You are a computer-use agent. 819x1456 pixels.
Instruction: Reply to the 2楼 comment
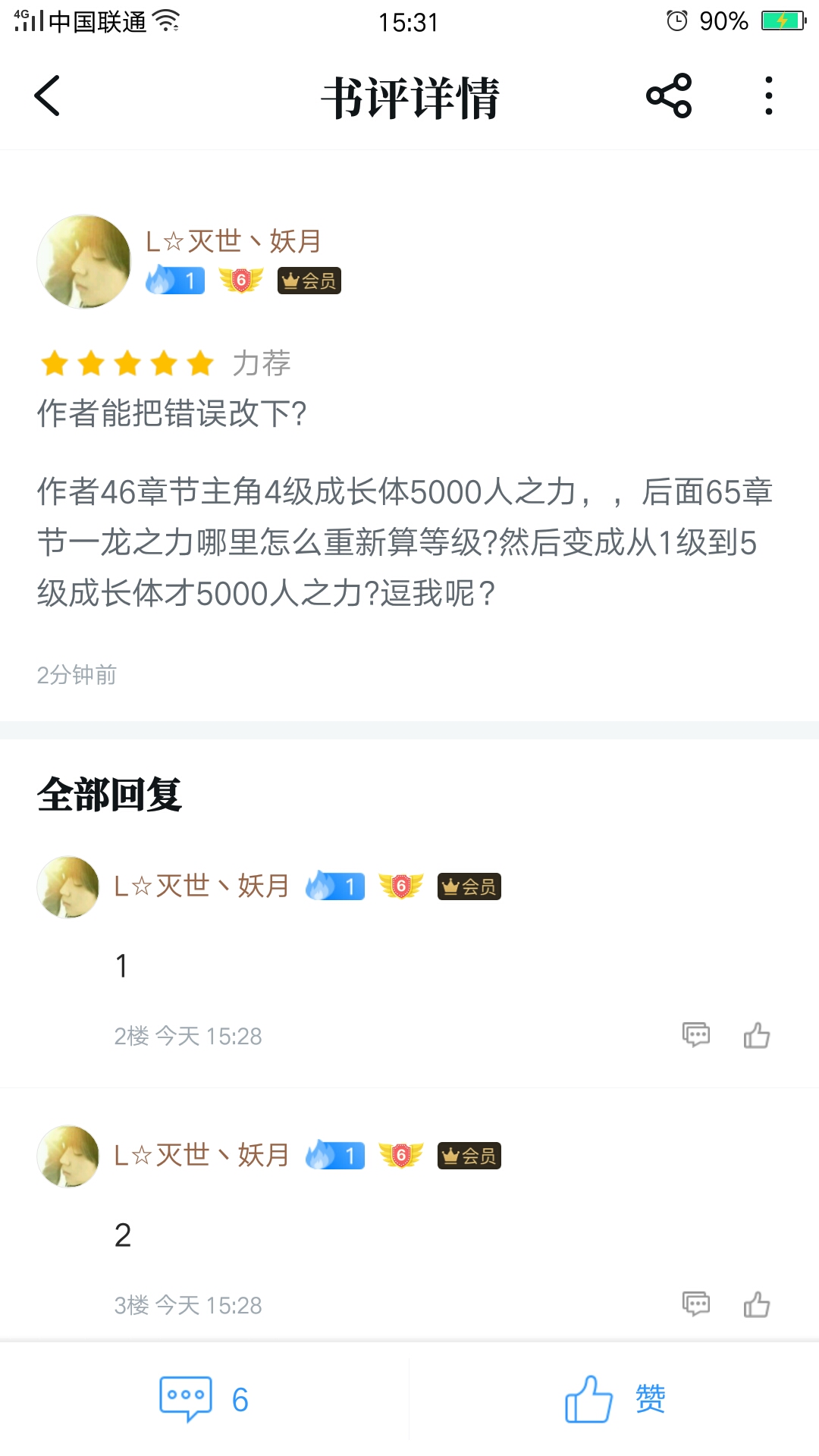pyautogui.click(x=695, y=1035)
